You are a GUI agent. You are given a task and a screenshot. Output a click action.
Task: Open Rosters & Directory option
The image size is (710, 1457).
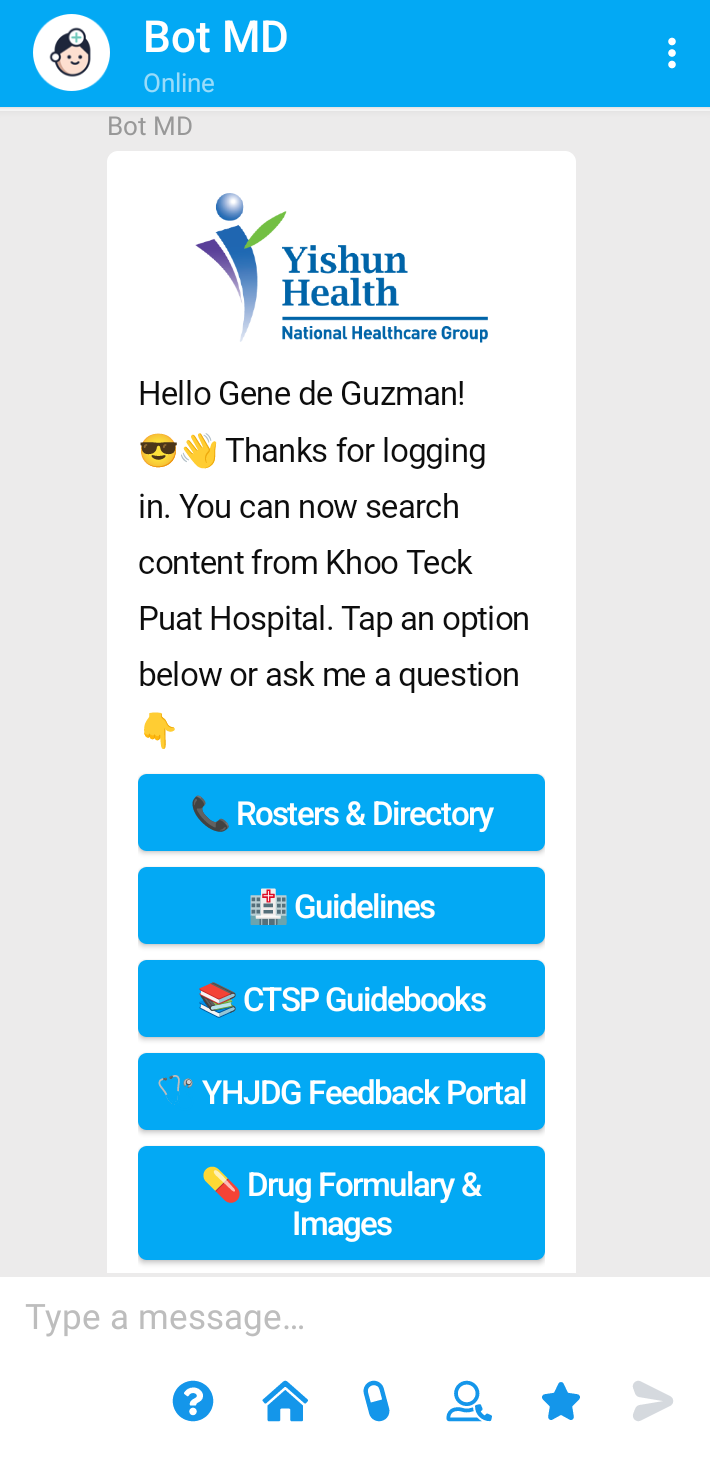341,813
